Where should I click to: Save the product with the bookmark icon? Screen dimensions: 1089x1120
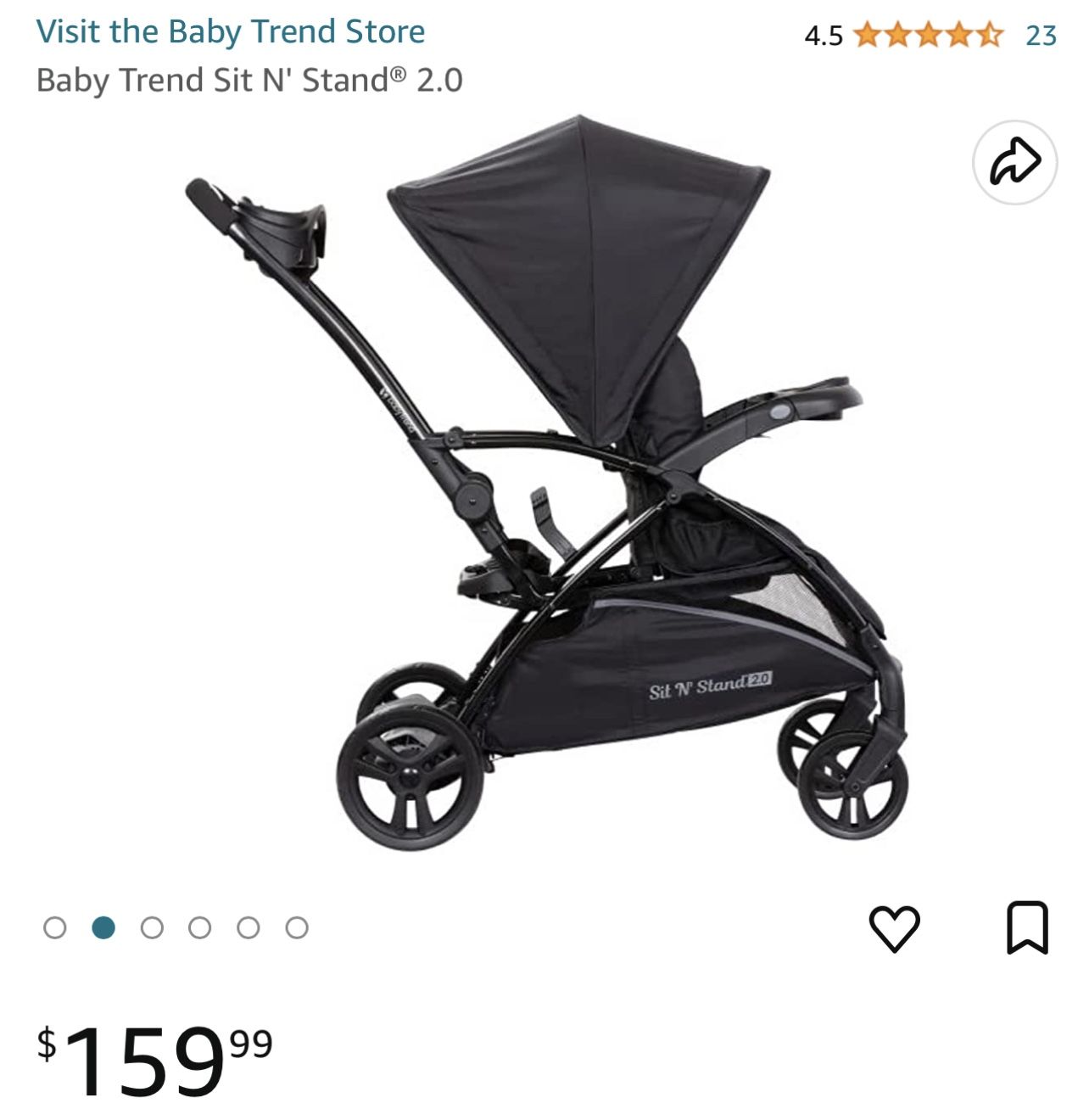pos(1027,928)
